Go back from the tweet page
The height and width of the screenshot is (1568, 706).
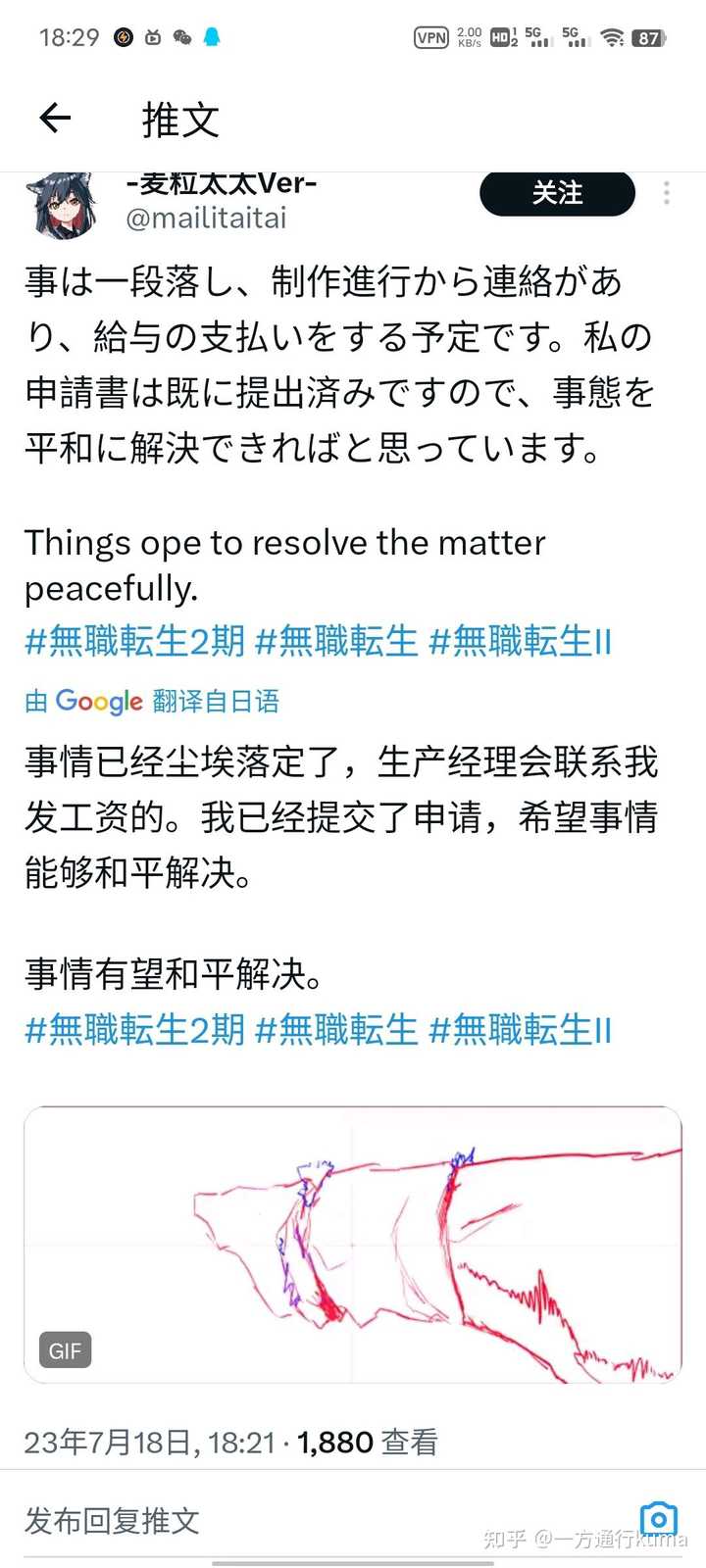coord(55,119)
